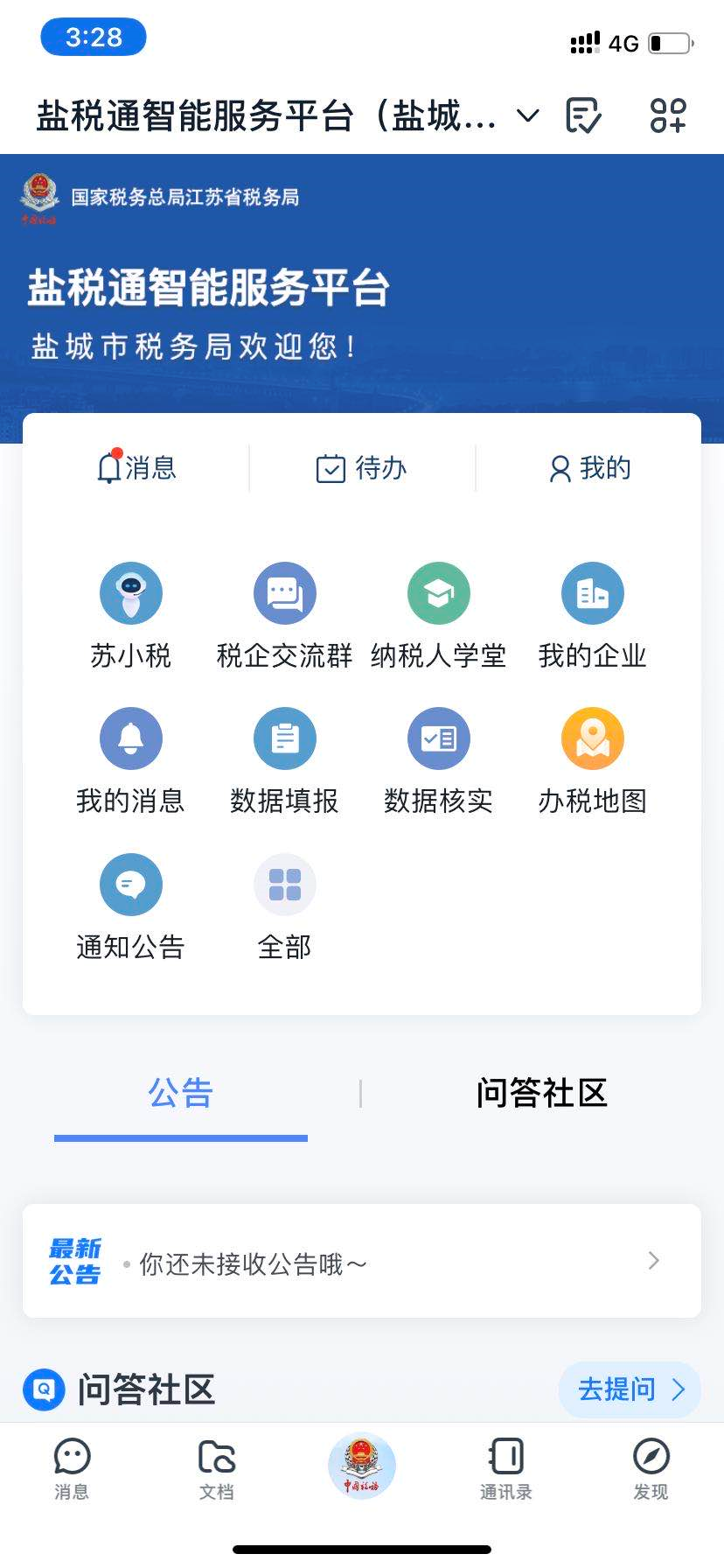724x1568 pixels.
Task: Go to 我的 profile section
Action: pyautogui.click(x=589, y=468)
